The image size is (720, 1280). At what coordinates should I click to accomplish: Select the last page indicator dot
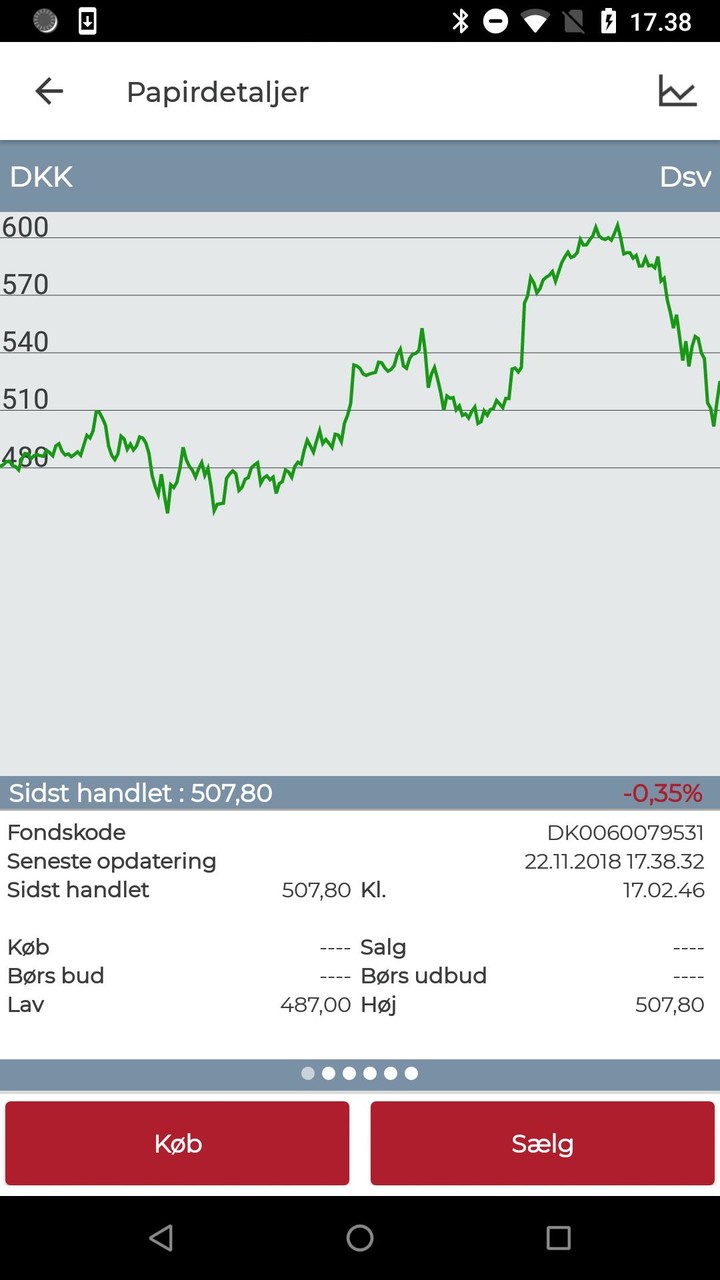[410, 1073]
